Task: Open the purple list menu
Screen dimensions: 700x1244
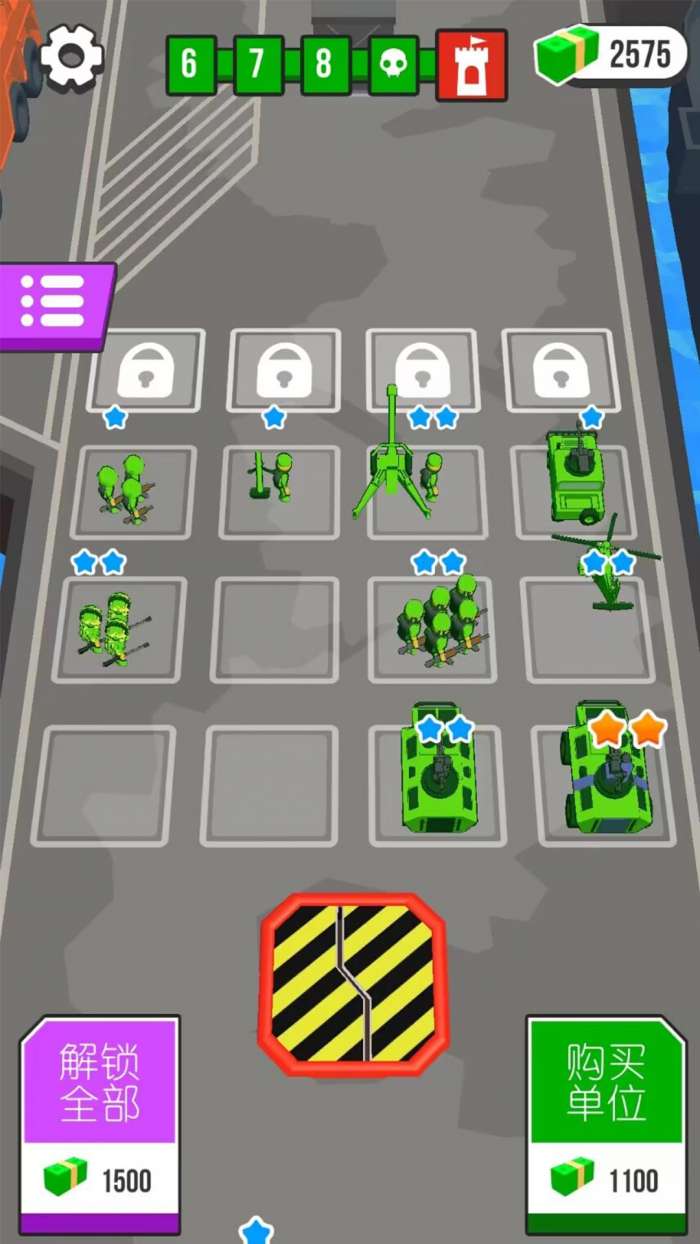Action: 56,304
